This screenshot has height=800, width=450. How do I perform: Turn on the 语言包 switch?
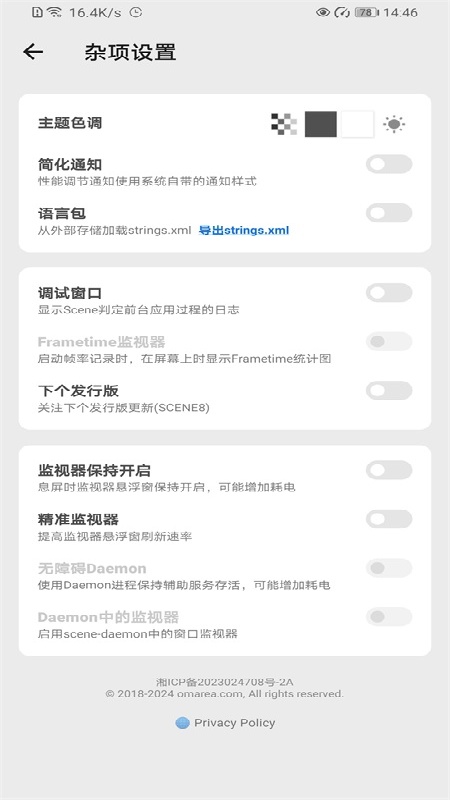389,213
